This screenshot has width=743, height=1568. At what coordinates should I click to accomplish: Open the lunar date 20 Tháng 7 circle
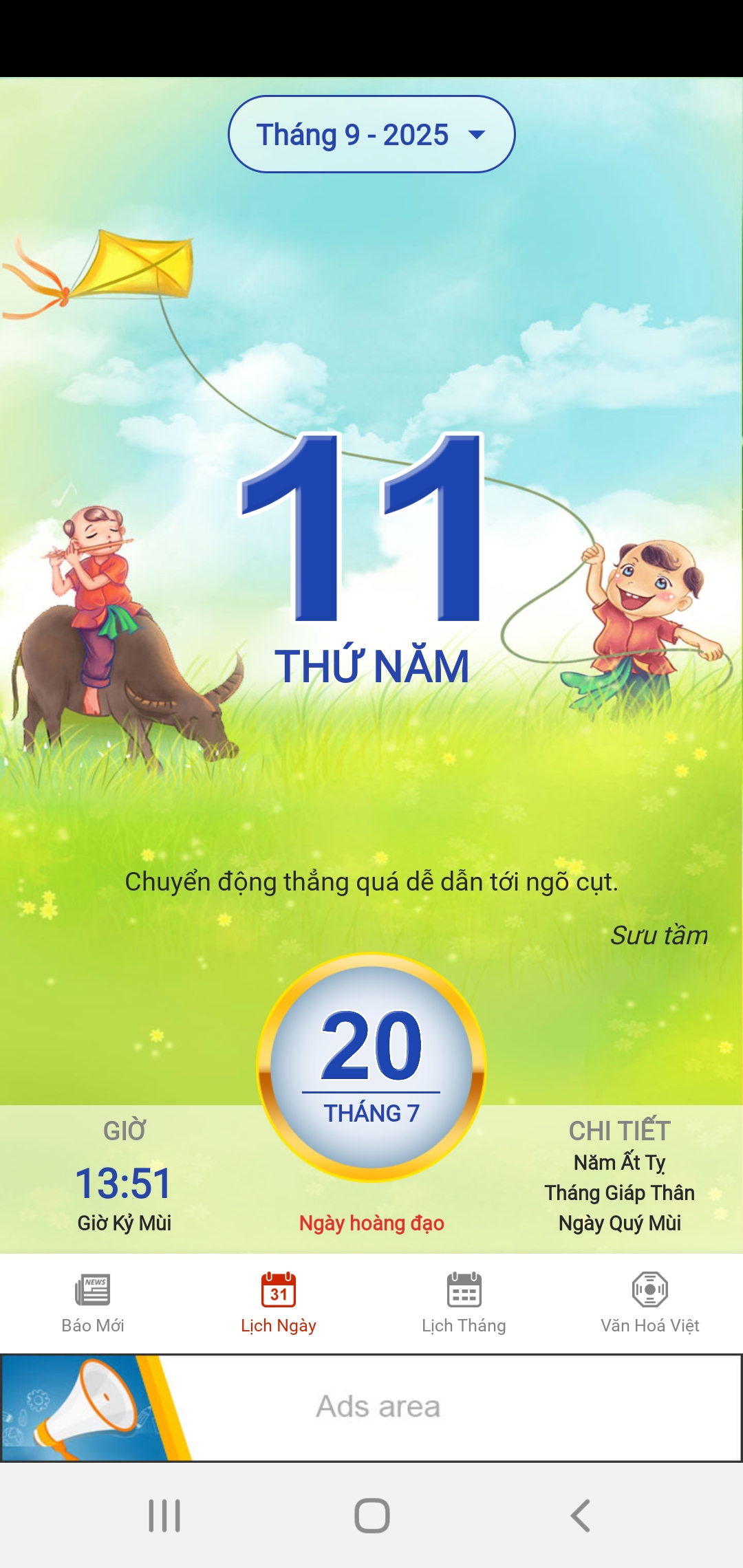[371, 1067]
